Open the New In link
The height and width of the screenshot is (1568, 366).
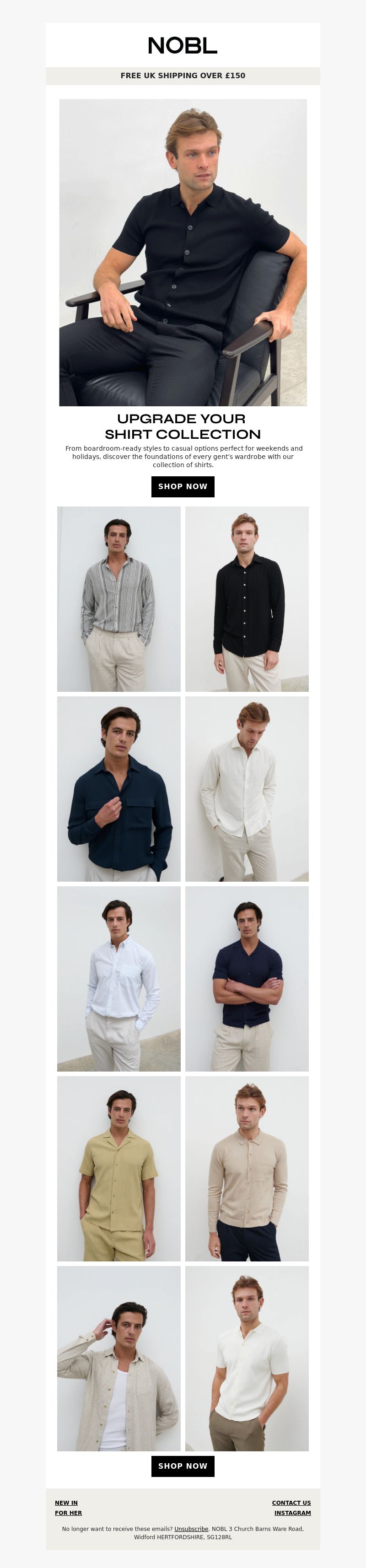66,1503
